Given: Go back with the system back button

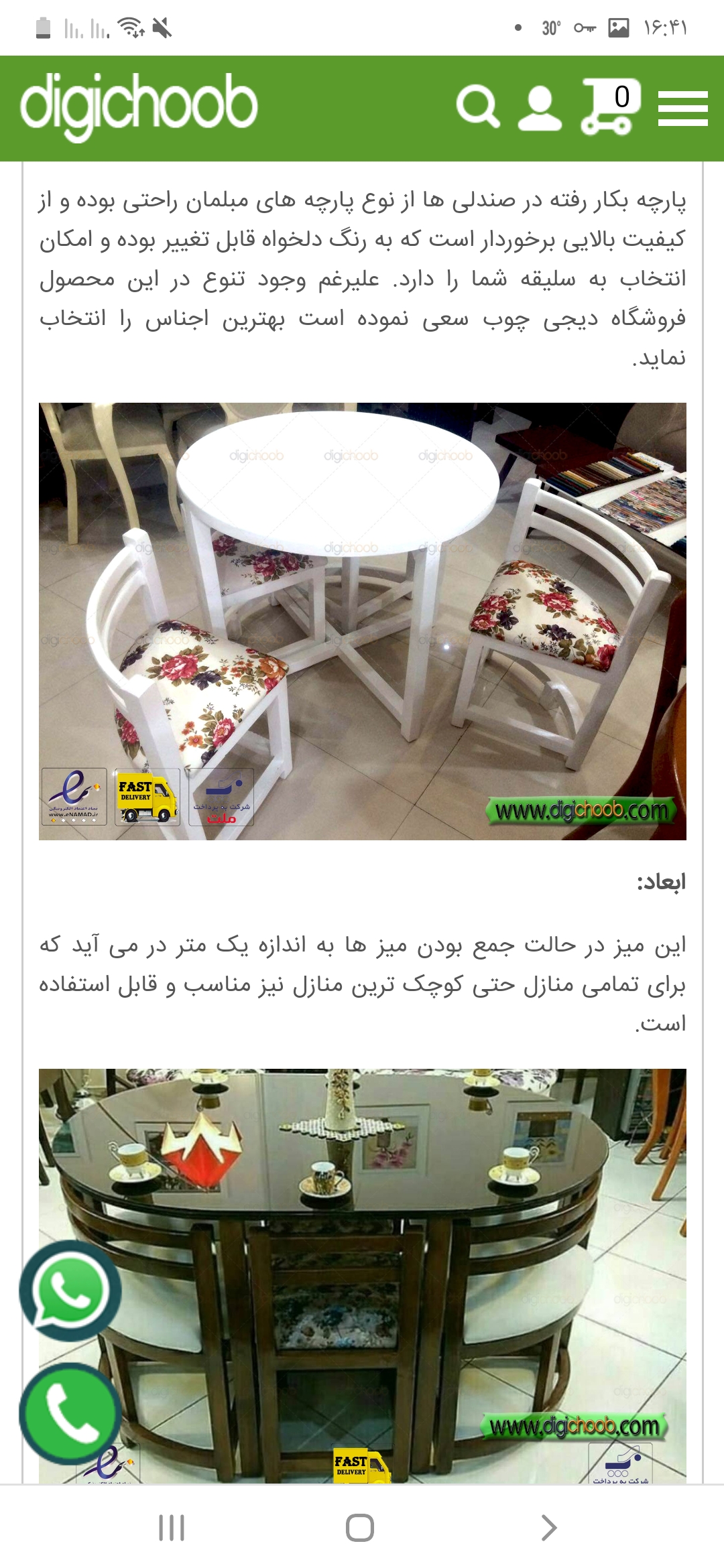Looking at the screenshot, I should point(548,1528).
